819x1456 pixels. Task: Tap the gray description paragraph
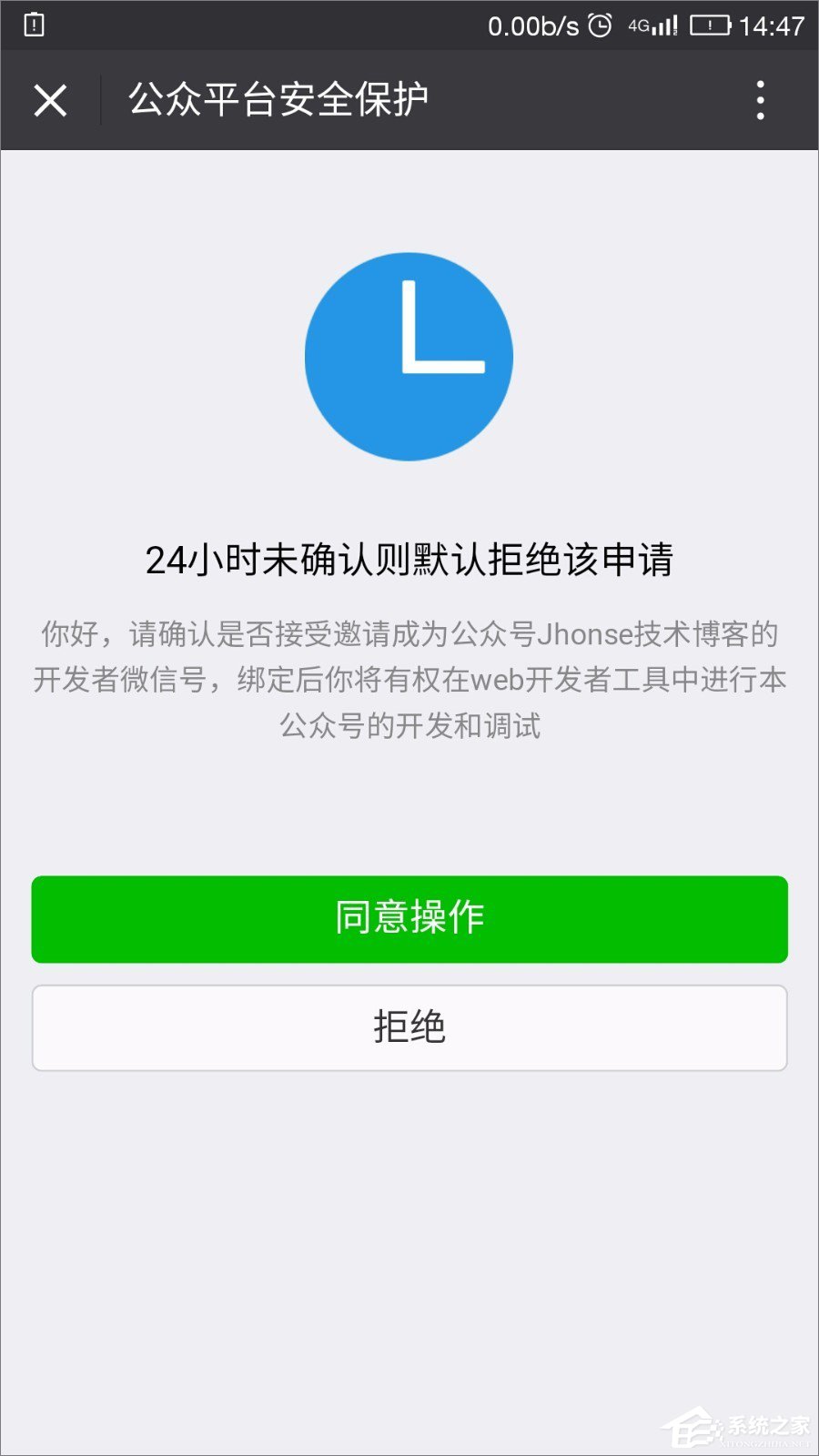tap(409, 678)
